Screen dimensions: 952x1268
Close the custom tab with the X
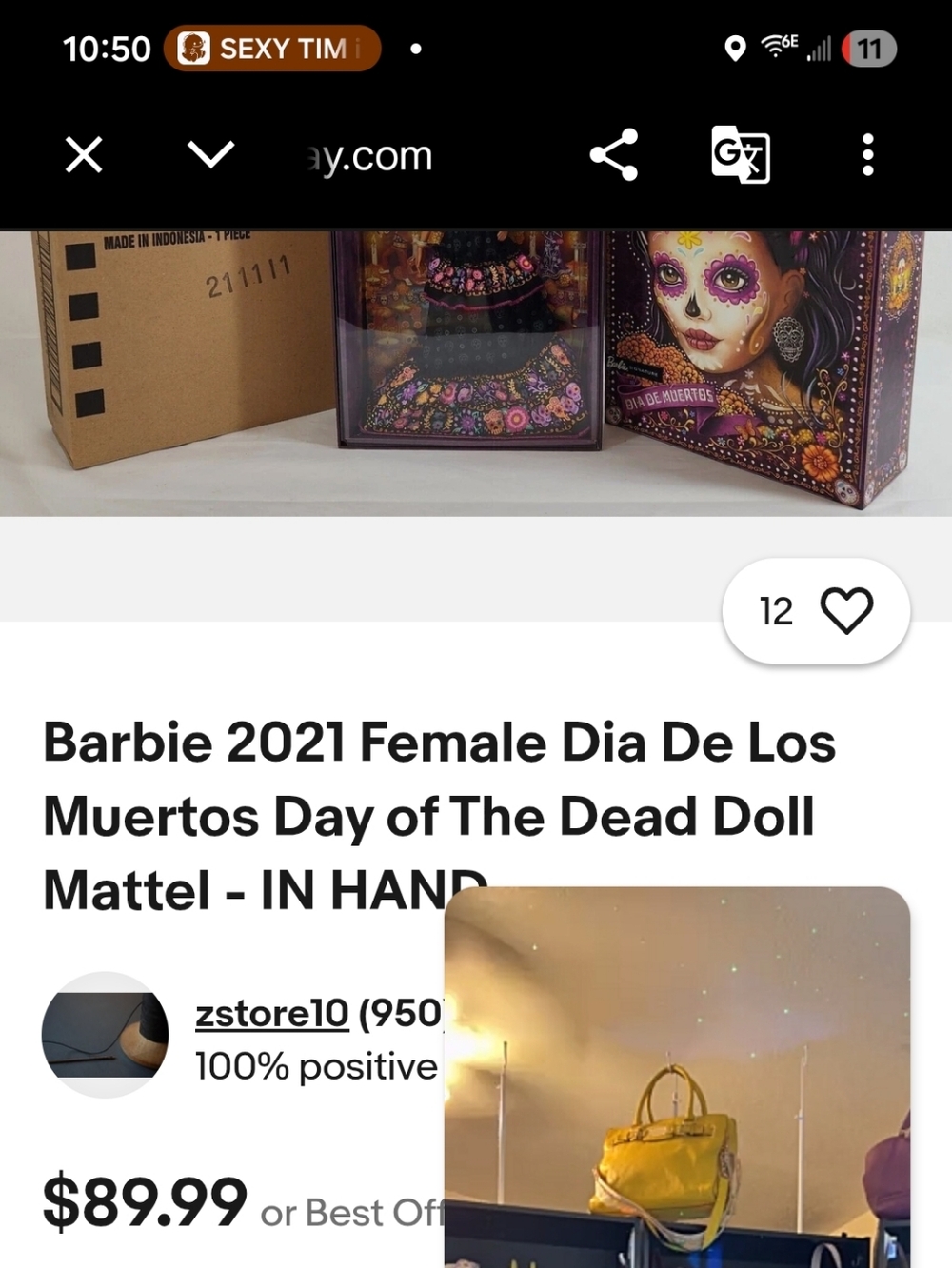tap(83, 155)
